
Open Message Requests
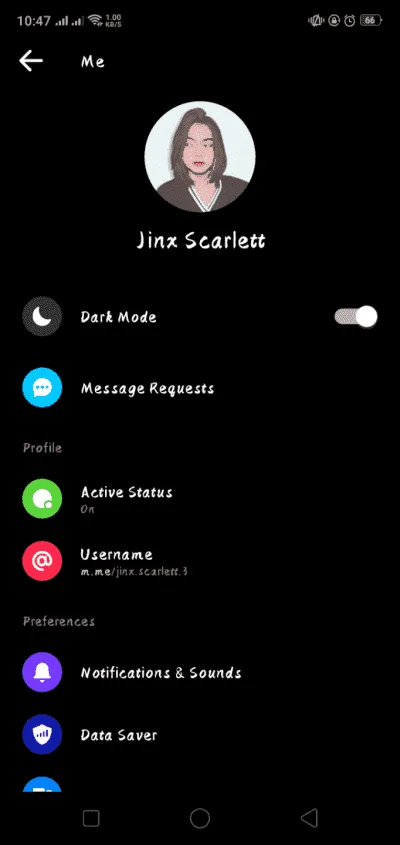200,387
